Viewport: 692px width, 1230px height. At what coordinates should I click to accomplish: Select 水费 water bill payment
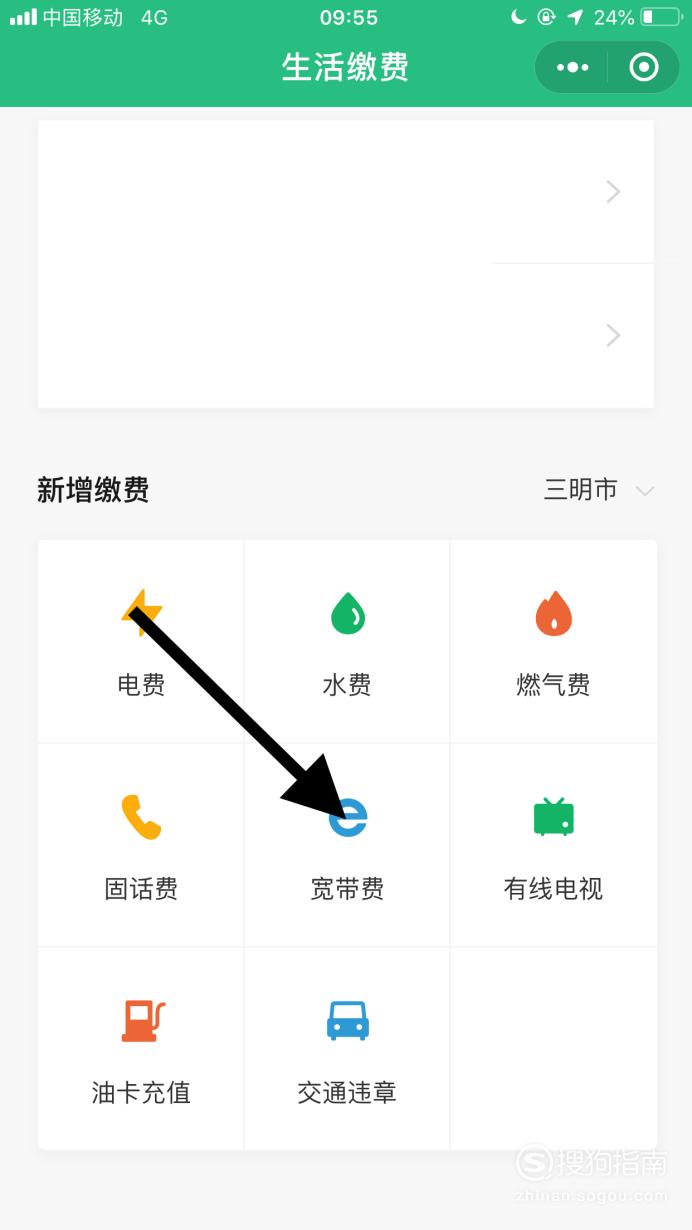point(347,642)
